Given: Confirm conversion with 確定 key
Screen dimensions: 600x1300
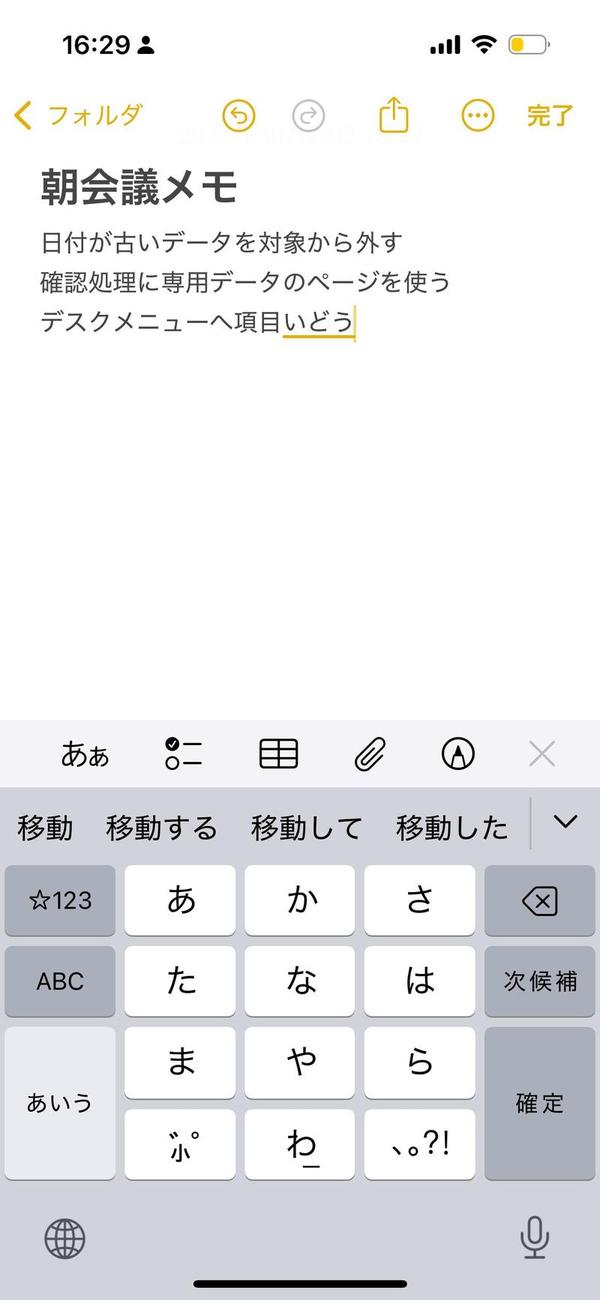Looking at the screenshot, I should pos(540,1103).
